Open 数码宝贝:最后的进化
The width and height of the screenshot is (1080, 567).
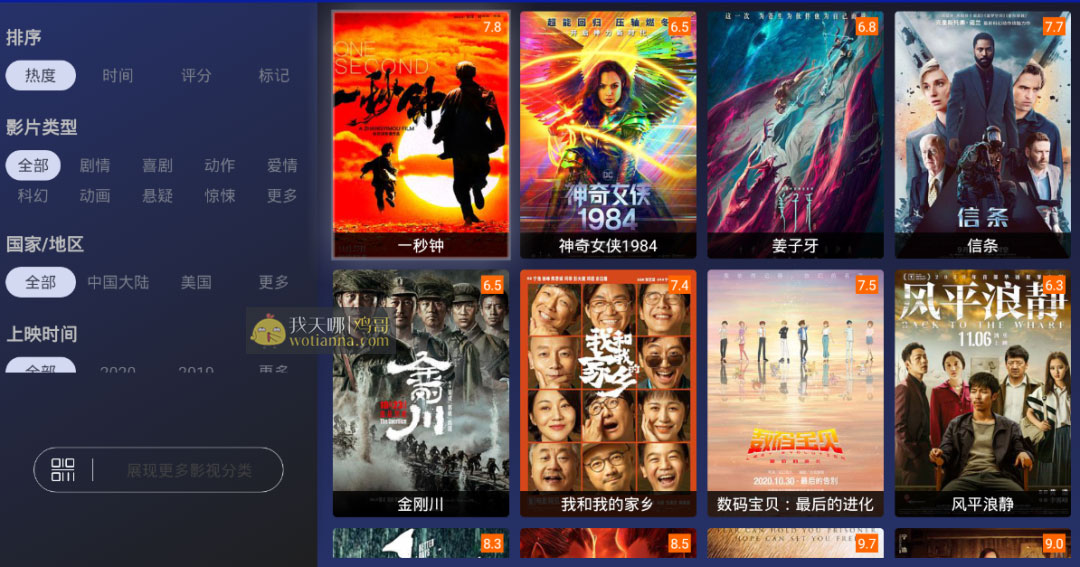795,393
